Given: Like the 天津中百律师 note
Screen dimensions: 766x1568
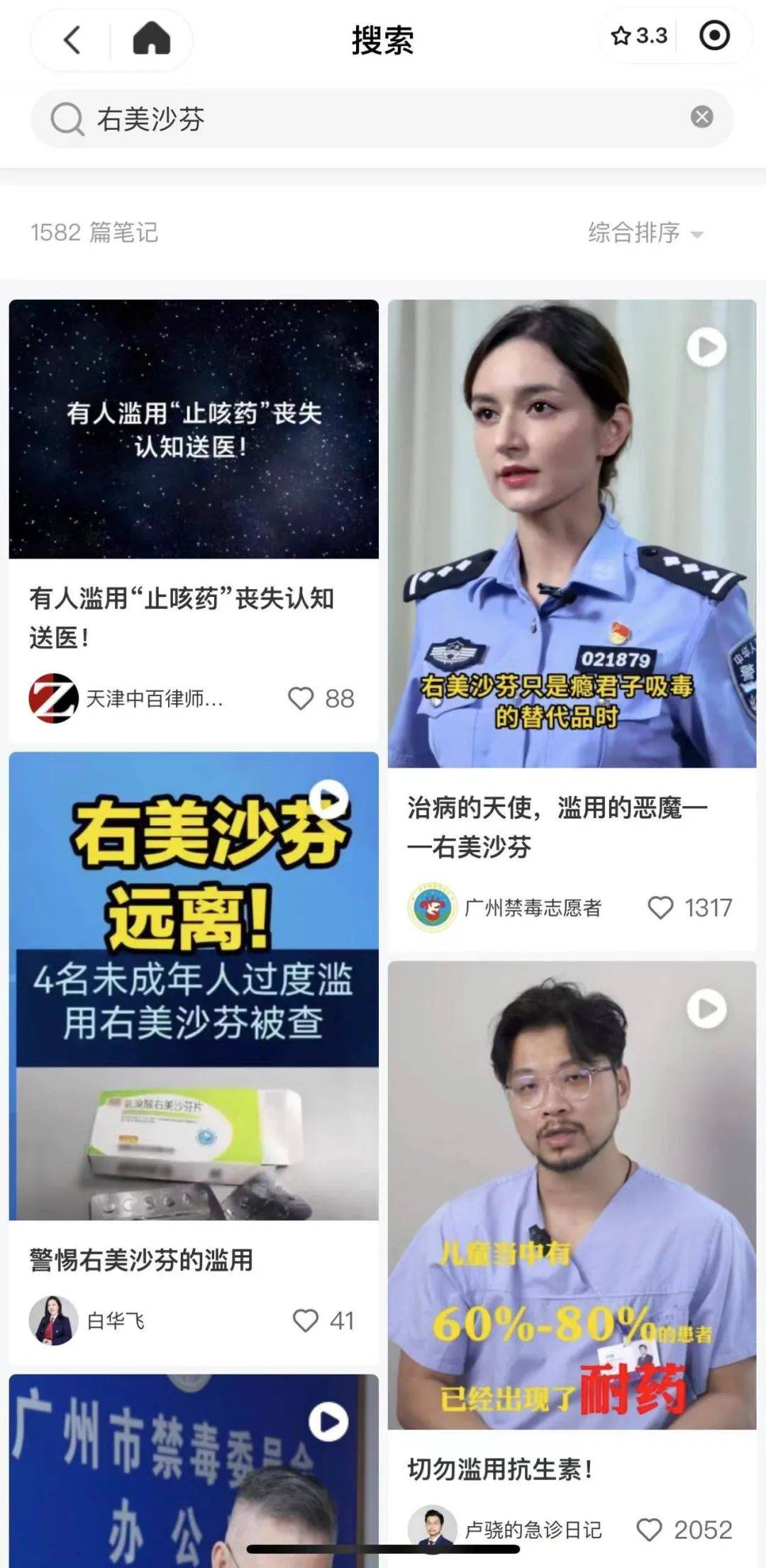Looking at the screenshot, I should pos(301,698).
